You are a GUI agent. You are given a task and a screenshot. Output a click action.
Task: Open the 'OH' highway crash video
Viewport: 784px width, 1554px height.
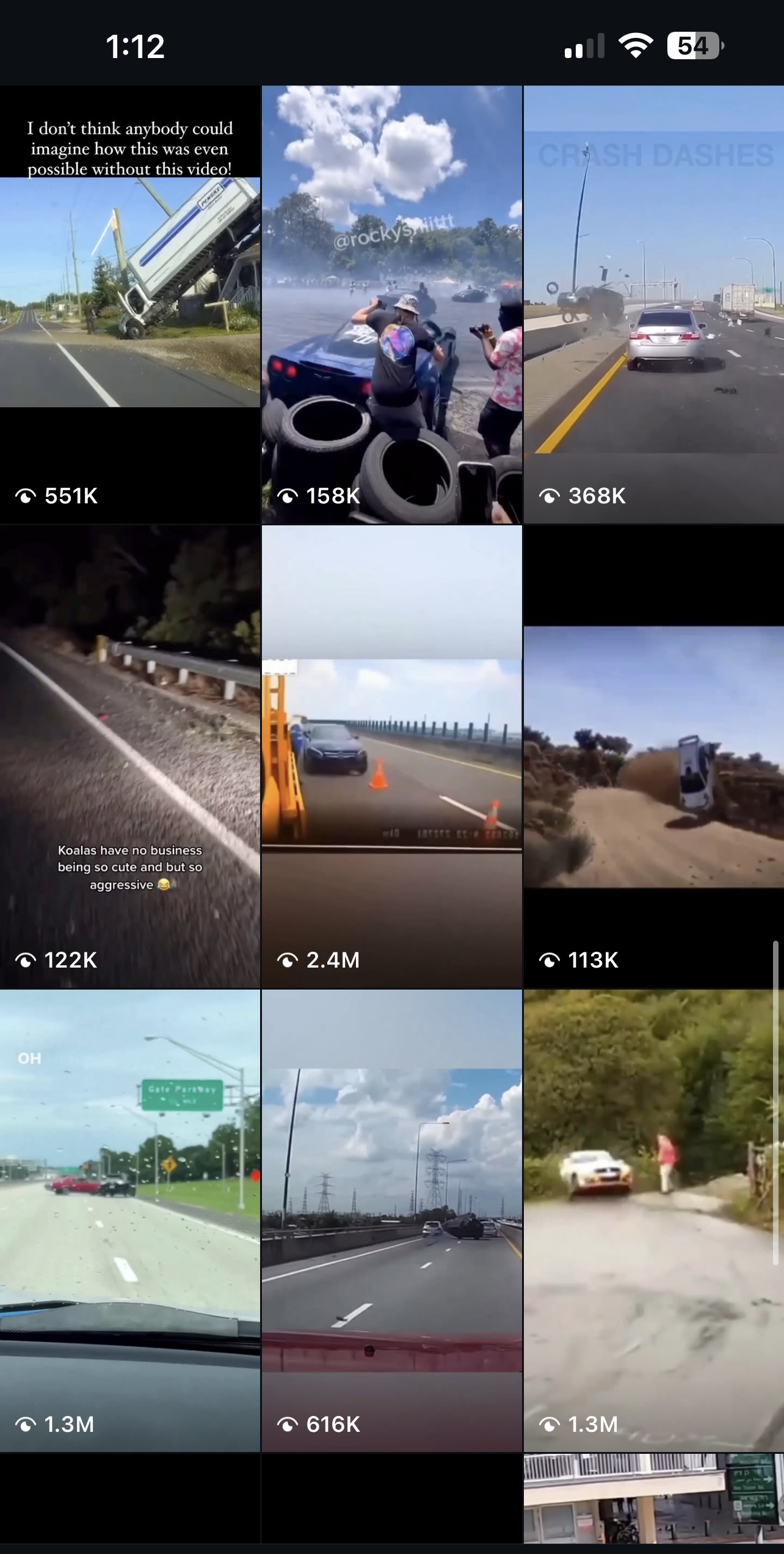130,1222
